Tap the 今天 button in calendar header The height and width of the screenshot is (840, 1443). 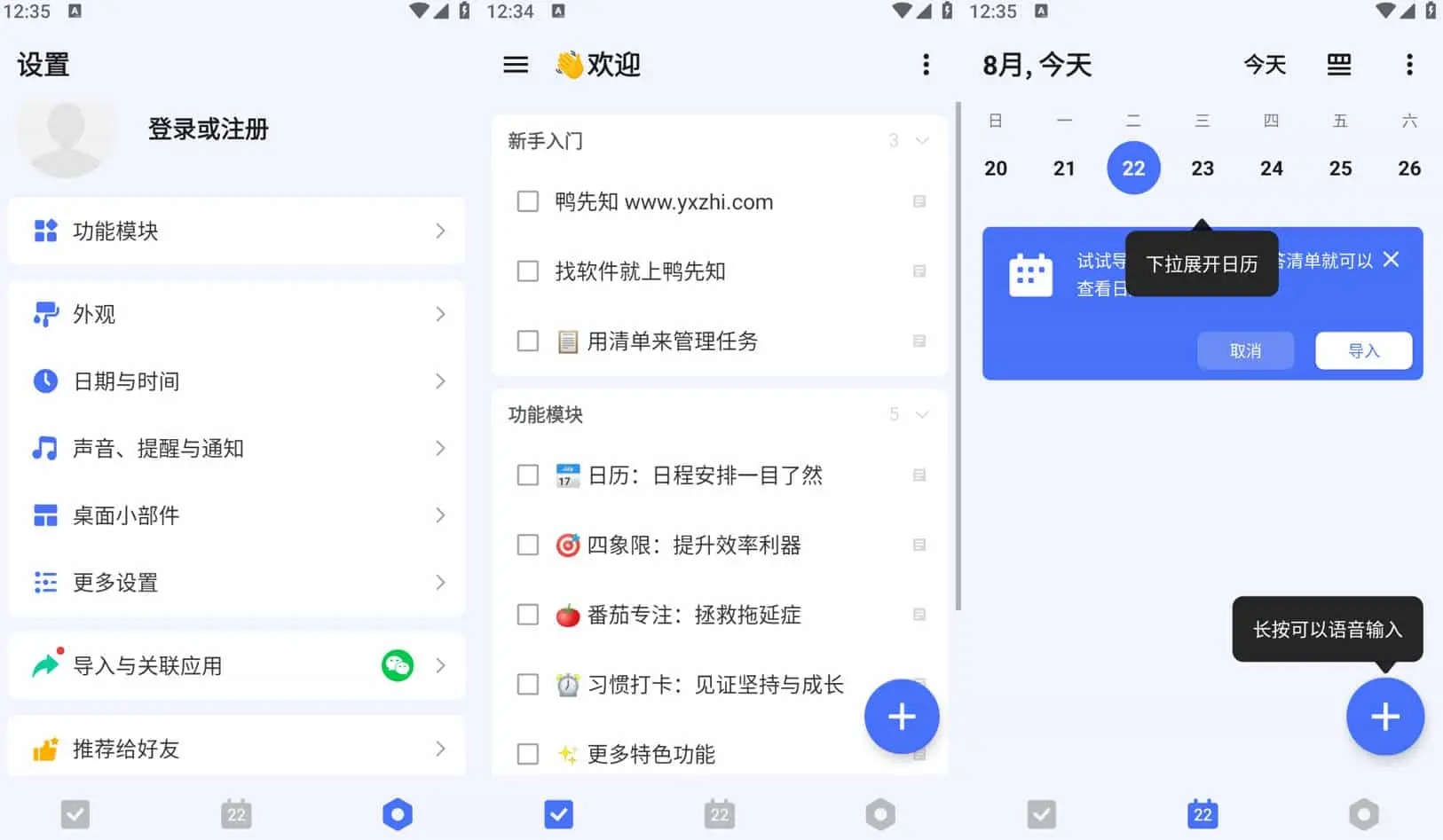[1265, 65]
